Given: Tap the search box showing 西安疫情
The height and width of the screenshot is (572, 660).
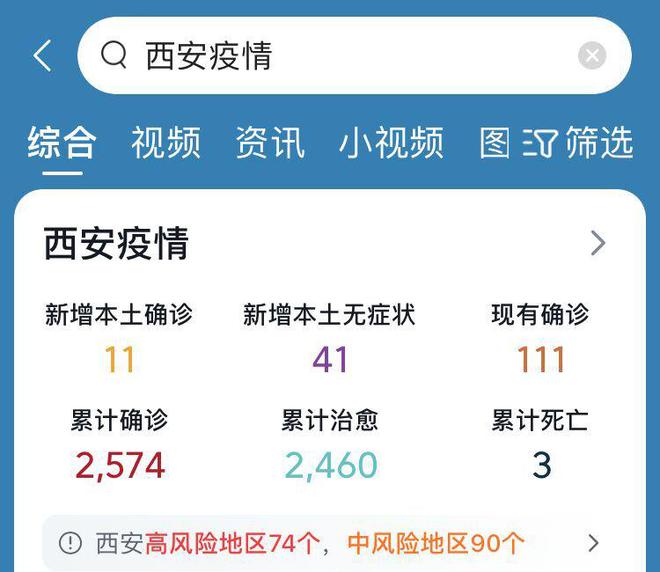Looking at the screenshot, I should (340, 56).
